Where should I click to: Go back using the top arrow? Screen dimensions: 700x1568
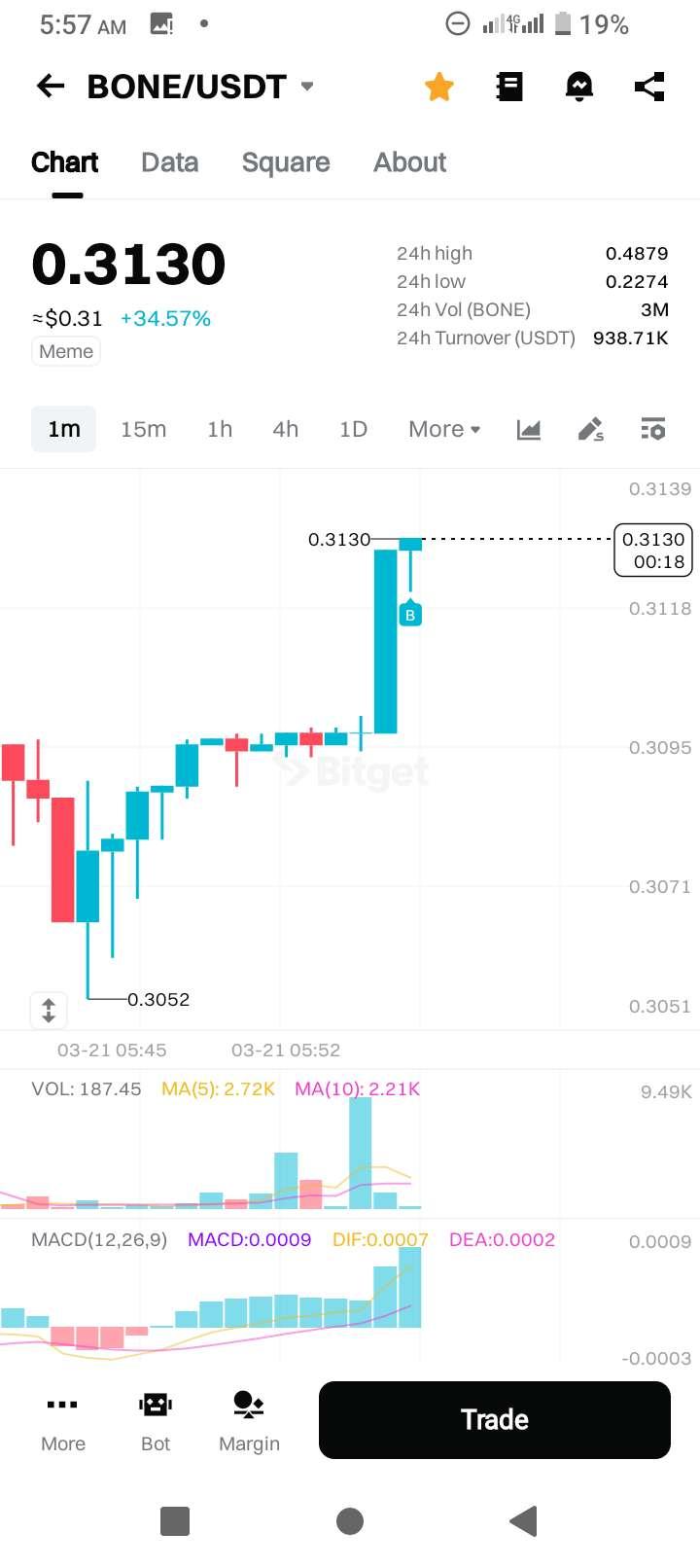[x=51, y=87]
